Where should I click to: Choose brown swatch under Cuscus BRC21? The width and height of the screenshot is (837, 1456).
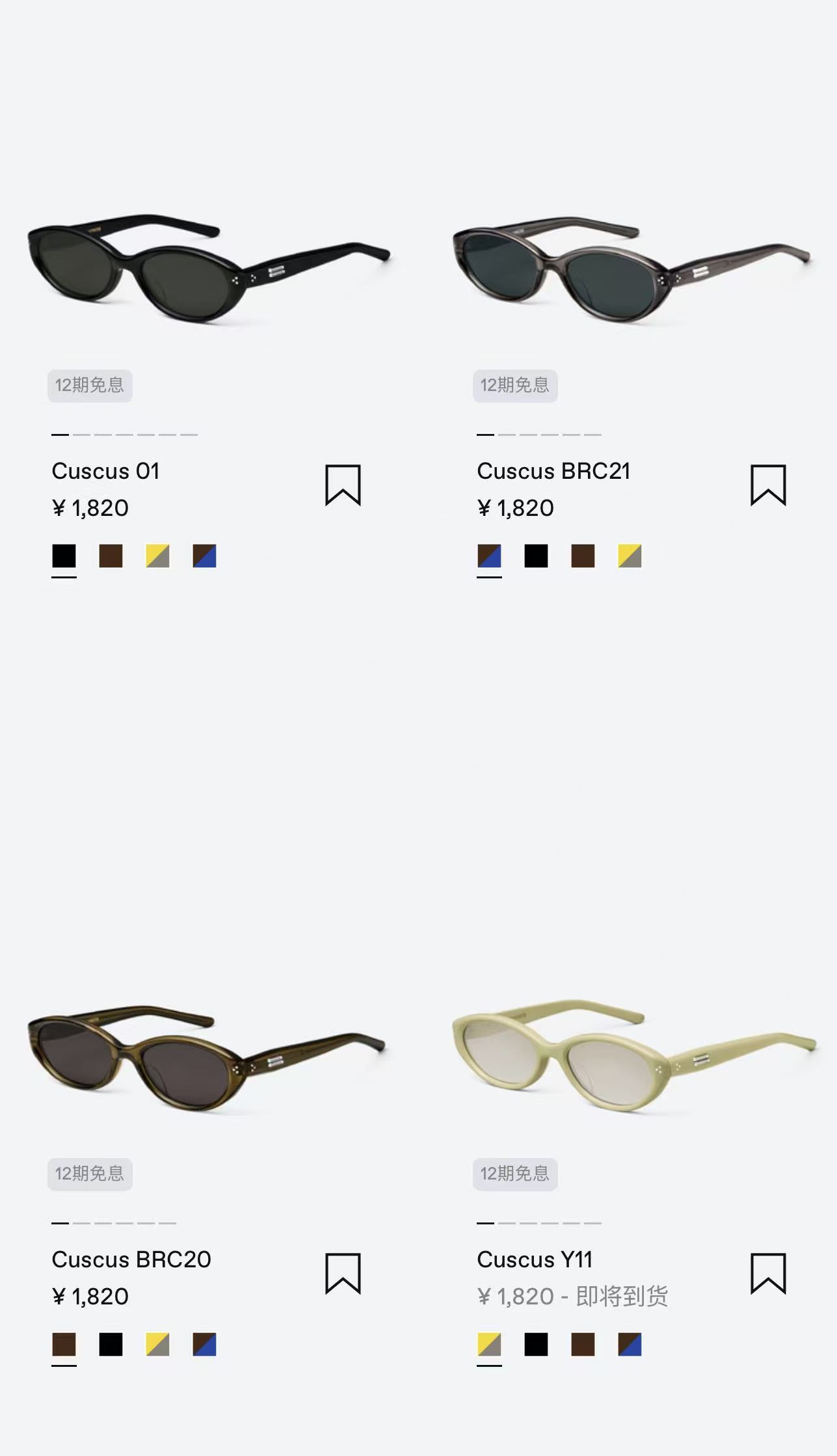[583, 556]
